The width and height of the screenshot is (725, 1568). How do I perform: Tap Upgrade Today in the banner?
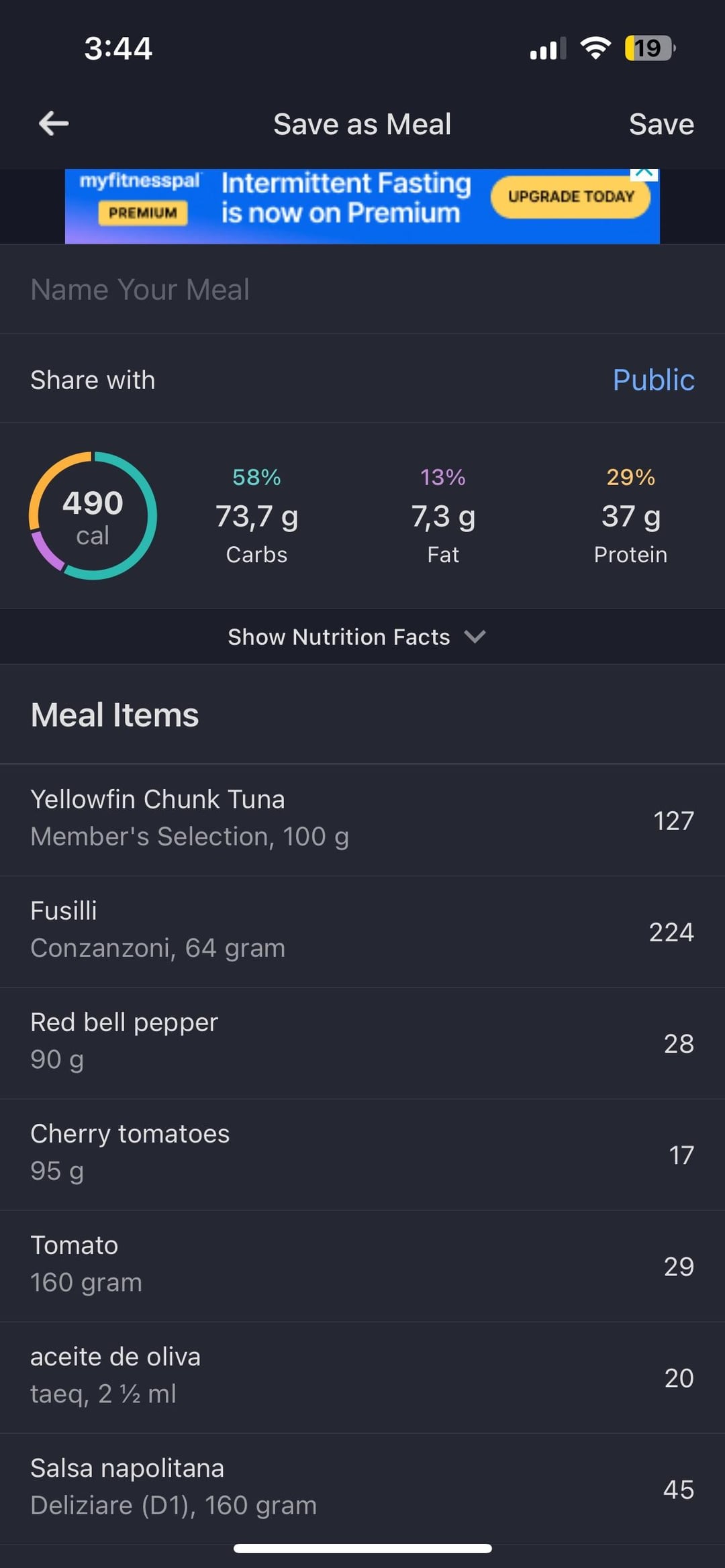coord(571,197)
